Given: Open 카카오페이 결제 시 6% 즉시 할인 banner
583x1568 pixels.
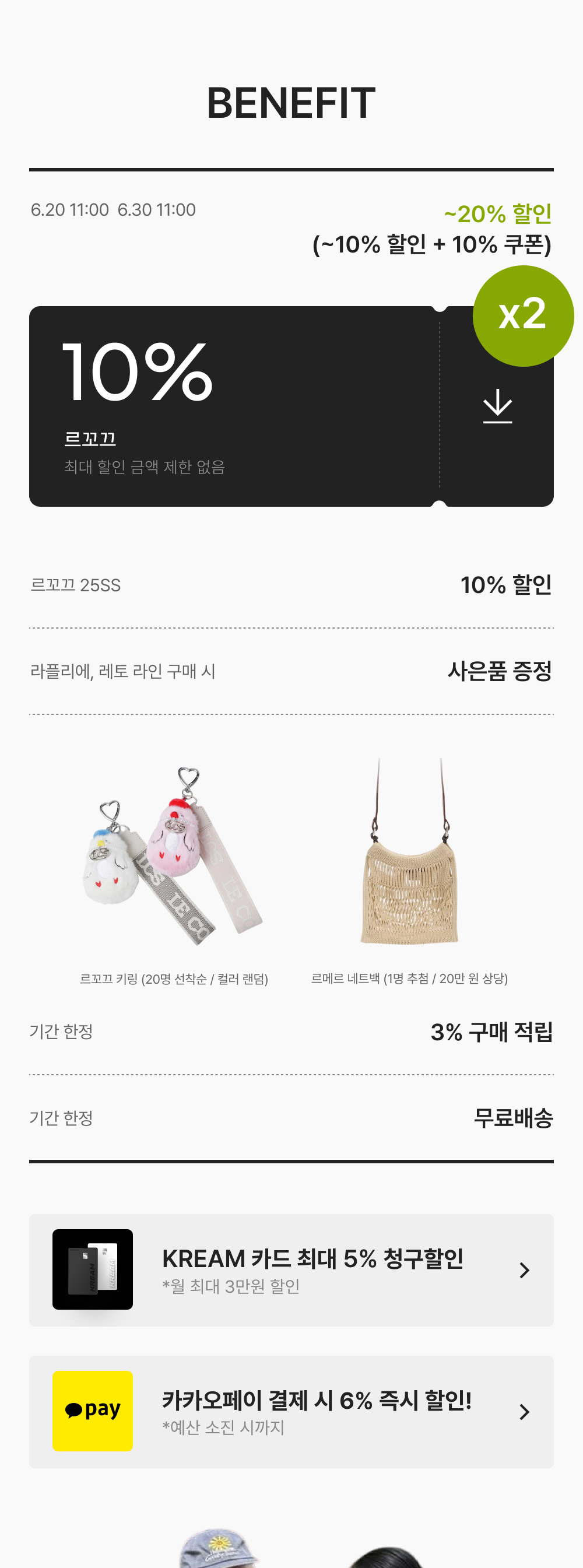Looking at the screenshot, I should pos(291,1412).
